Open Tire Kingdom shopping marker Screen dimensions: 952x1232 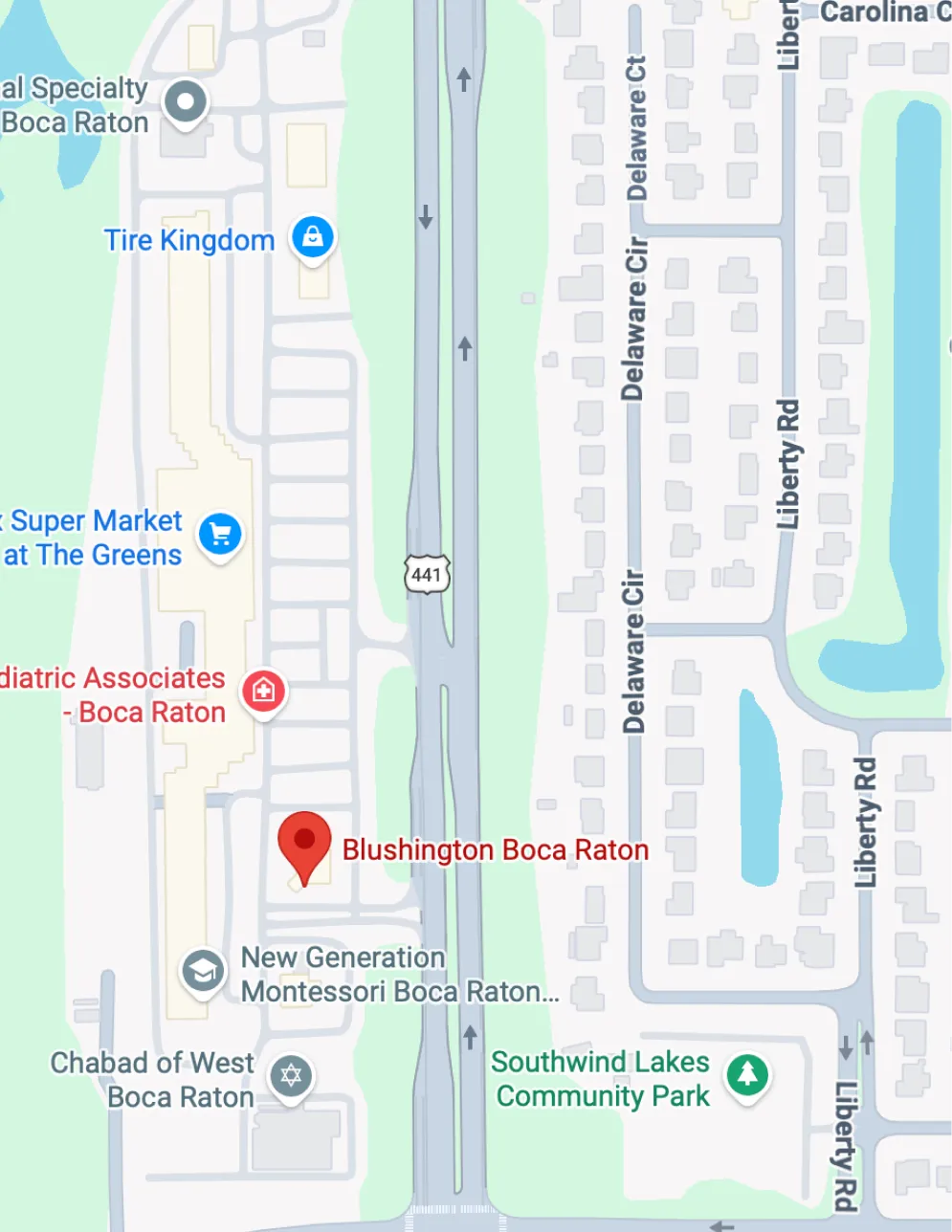(x=313, y=237)
